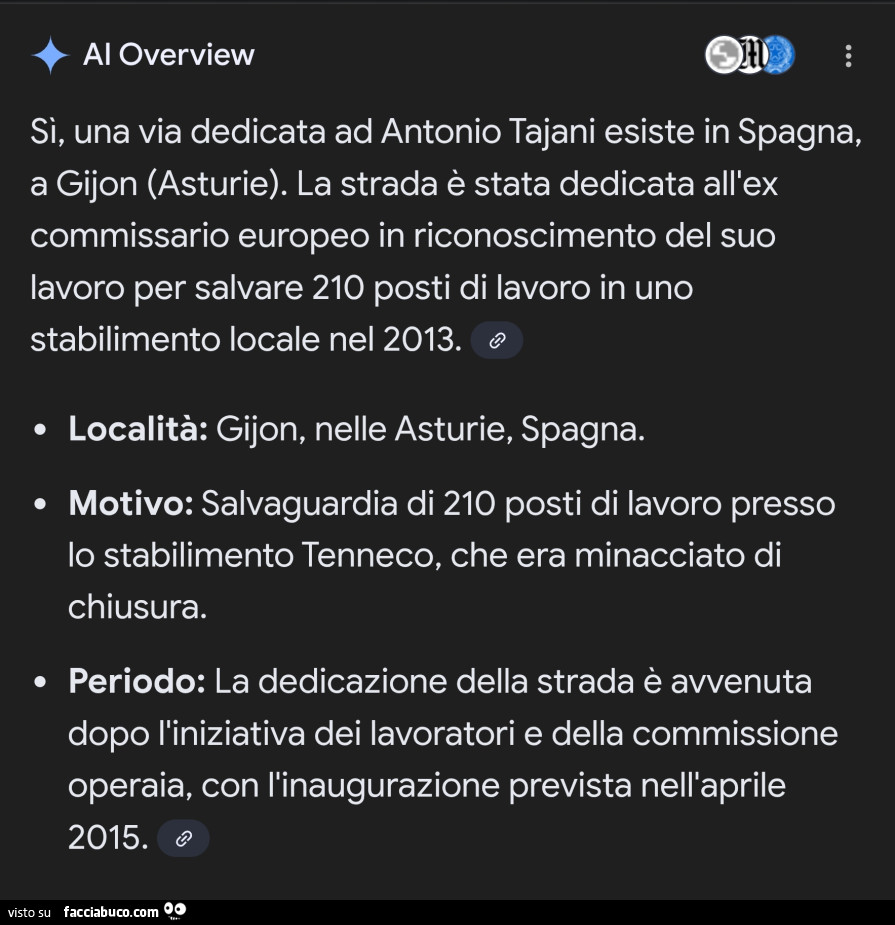This screenshot has width=895, height=925.
Task: Open the source link after "nel 2013."
Action: 497,341
